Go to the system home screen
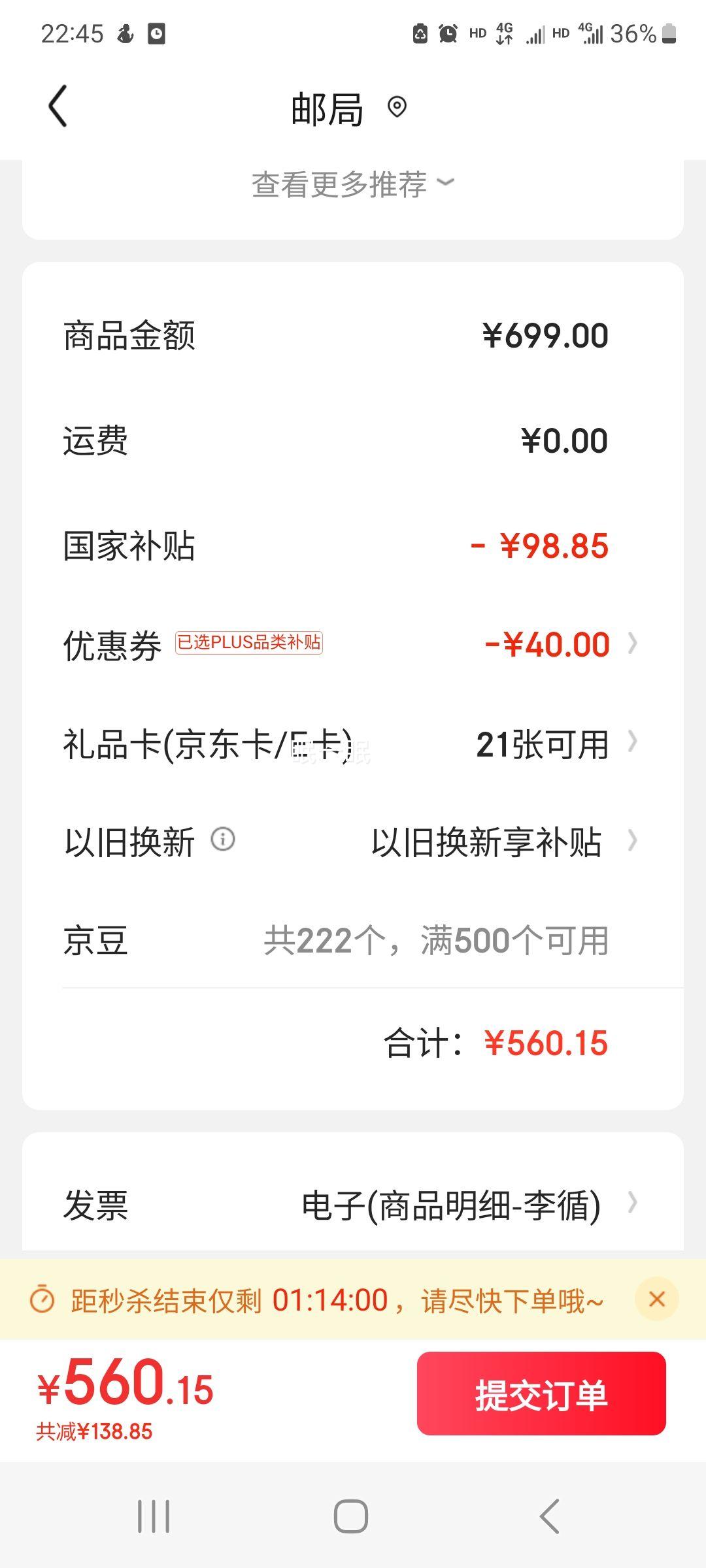Image resolution: width=706 pixels, height=1568 pixels. [351, 1516]
